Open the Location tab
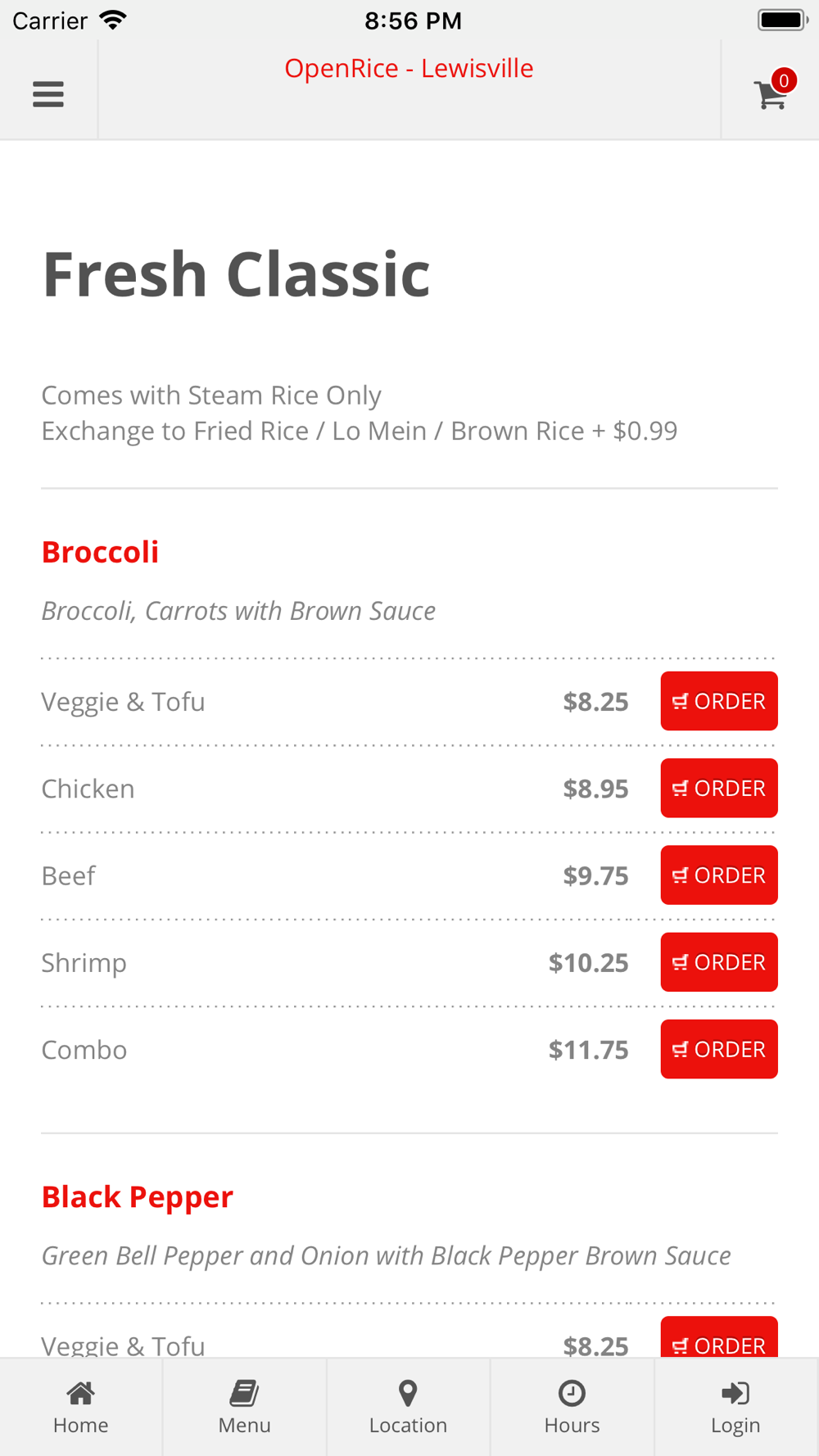This screenshot has height=1456, width=819. (409, 1408)
